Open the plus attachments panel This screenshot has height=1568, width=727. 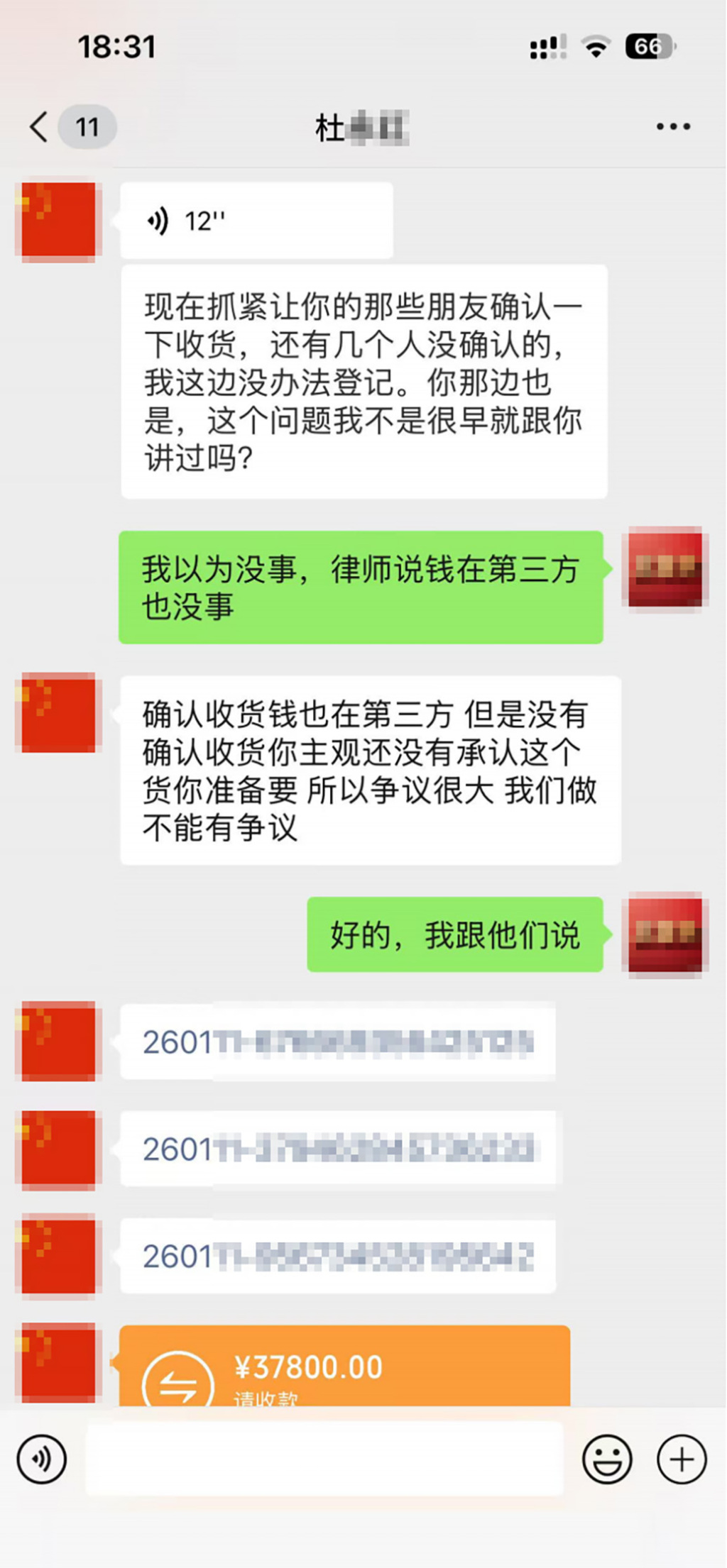(x=682, y=1459)
